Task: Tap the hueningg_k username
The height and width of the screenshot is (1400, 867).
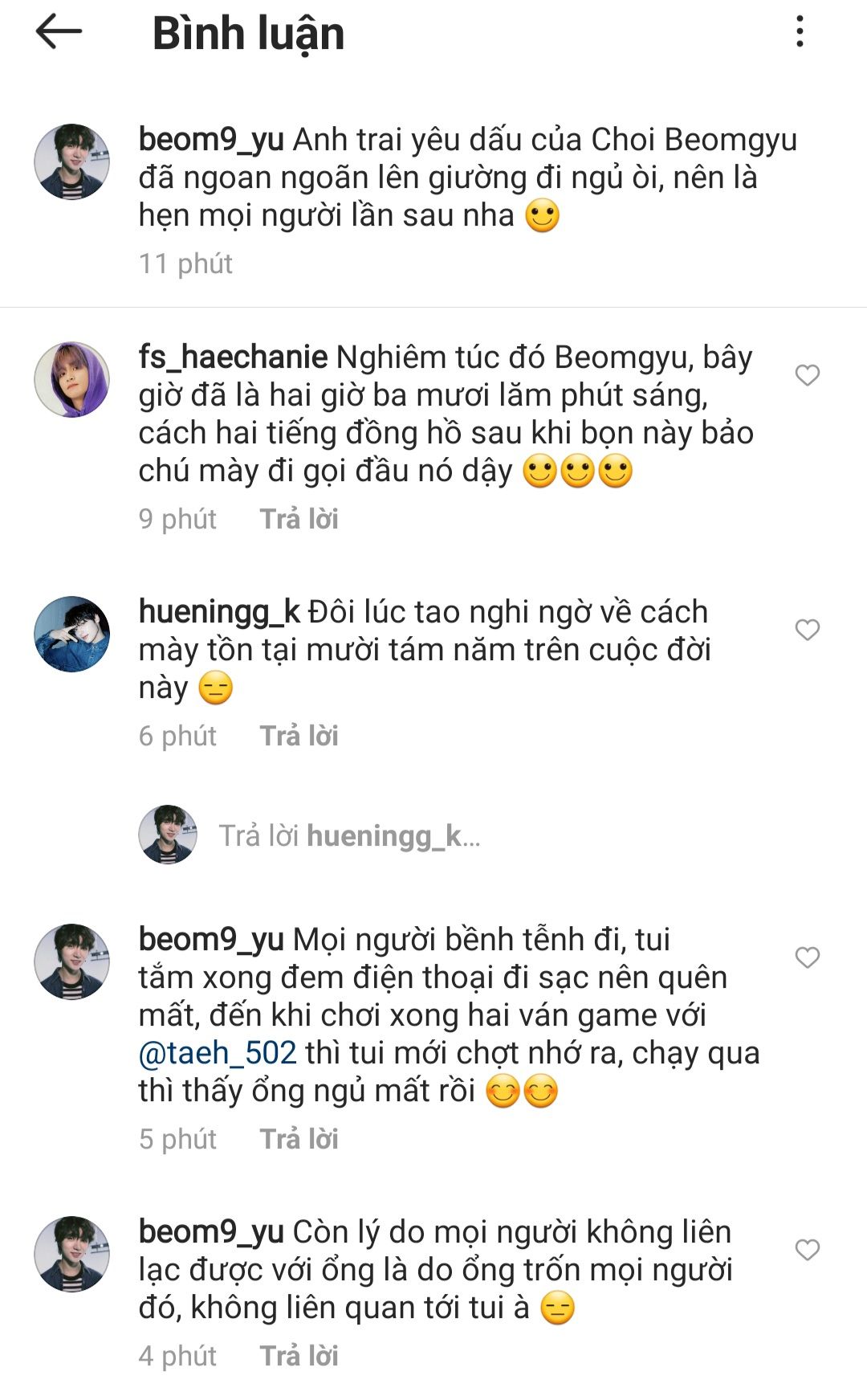Action: [219, 612]
